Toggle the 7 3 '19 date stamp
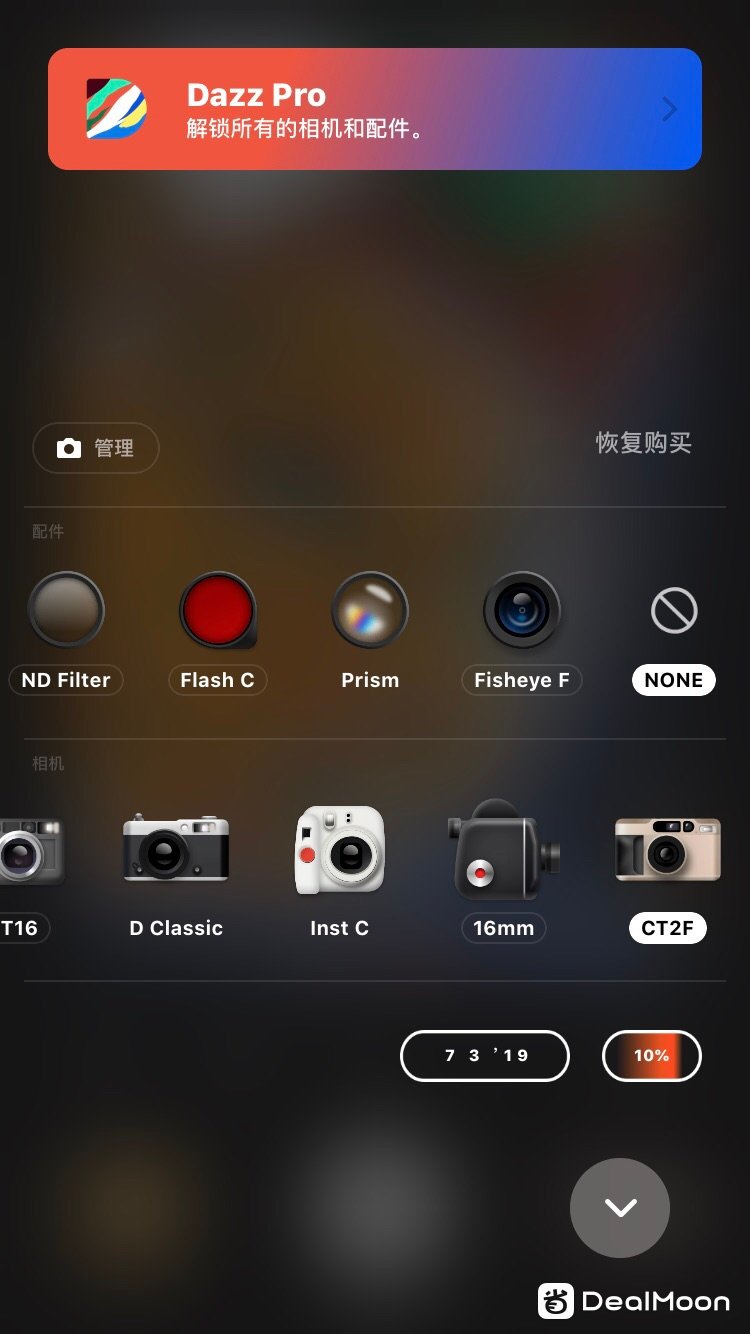Viewport: 750px width, 1334px height. (x=485, y=1055)
